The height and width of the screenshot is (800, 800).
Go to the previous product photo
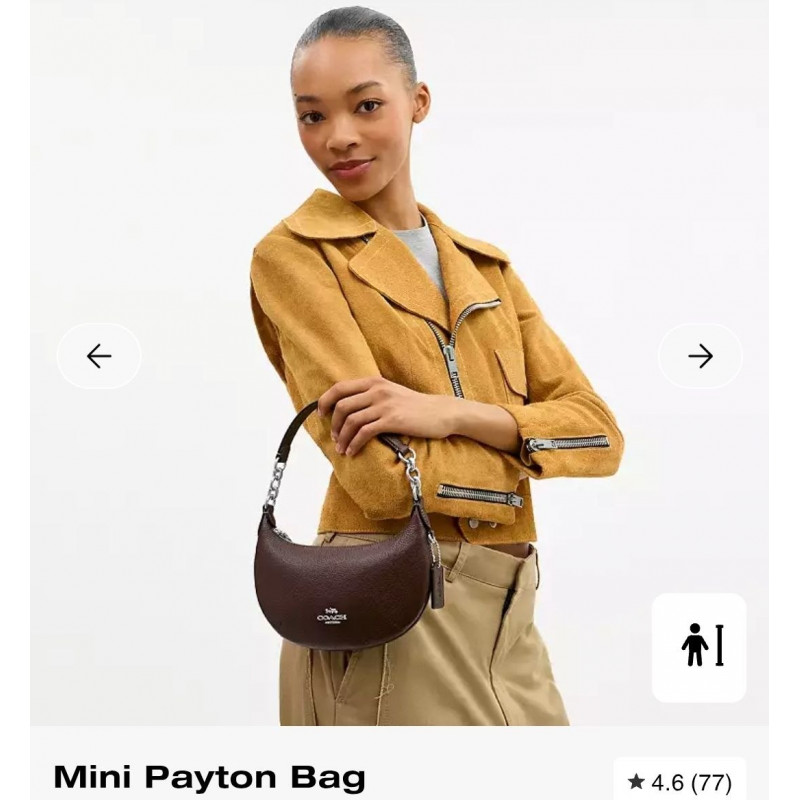(x=98, y=356)
